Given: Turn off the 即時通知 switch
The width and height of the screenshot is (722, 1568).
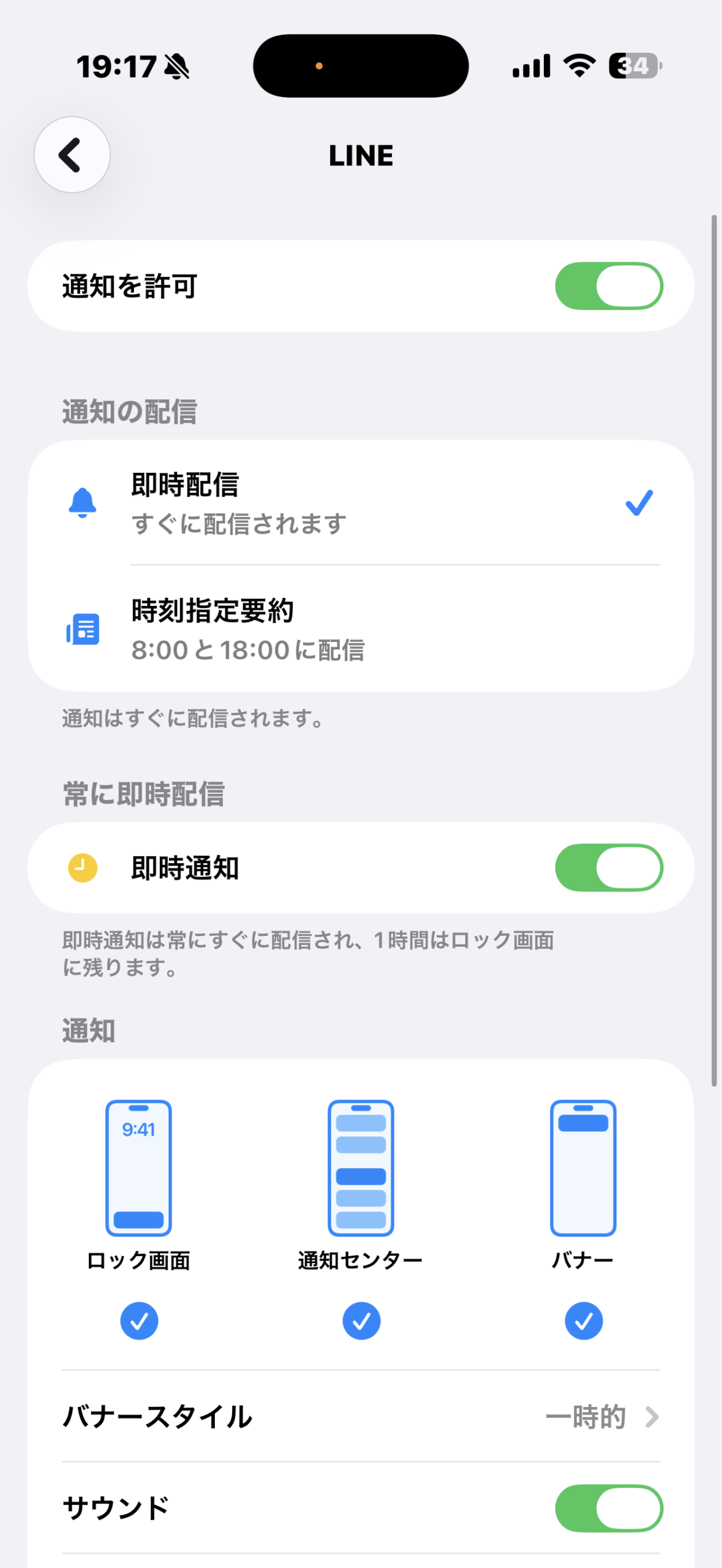Looking at the screenshot, I should 608,867.
